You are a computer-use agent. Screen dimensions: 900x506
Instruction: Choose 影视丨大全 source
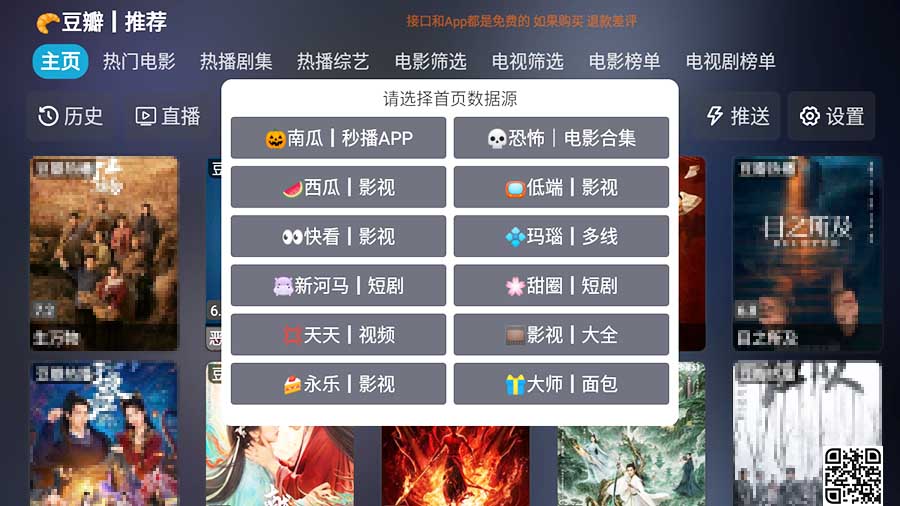click(561, 335)
